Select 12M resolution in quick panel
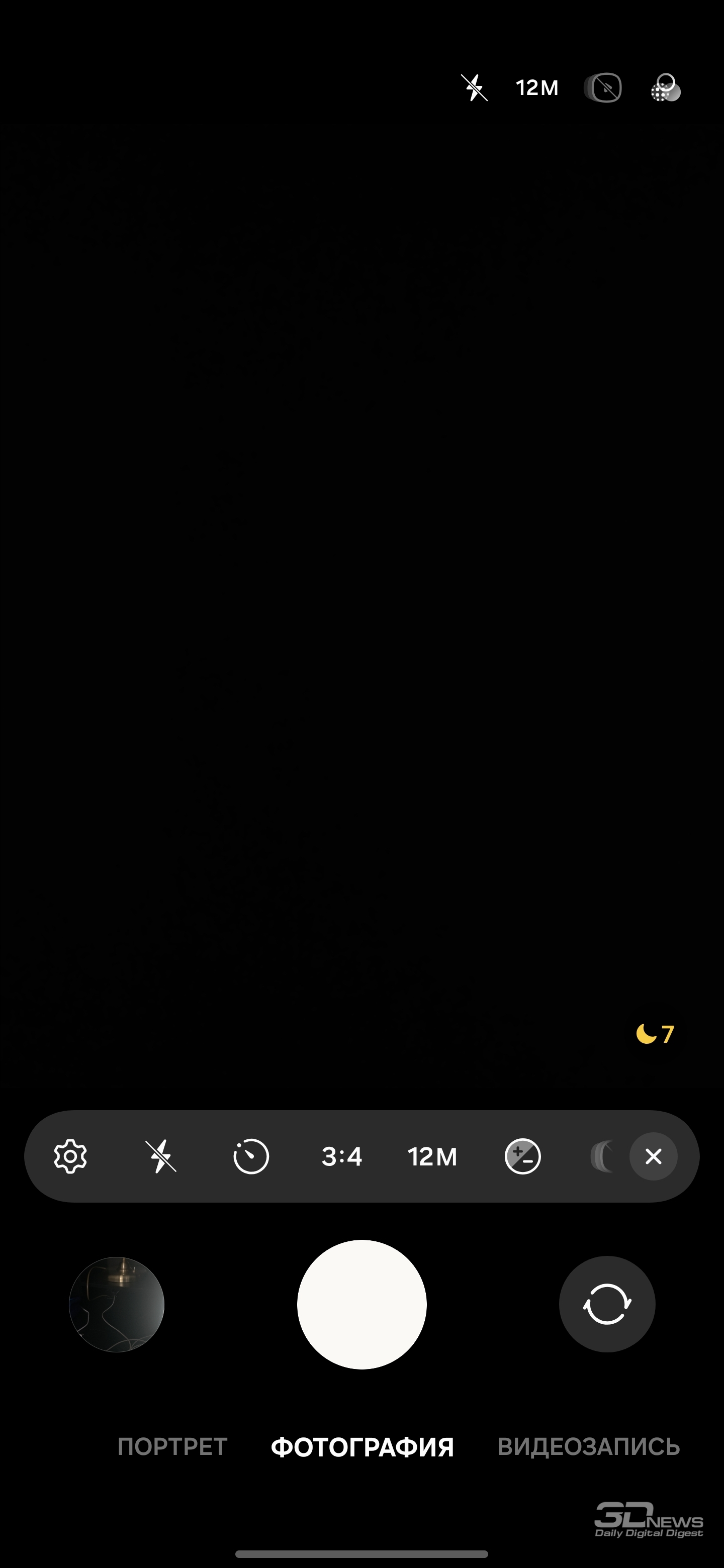724x1568 pixels. tap(432, 1156)
